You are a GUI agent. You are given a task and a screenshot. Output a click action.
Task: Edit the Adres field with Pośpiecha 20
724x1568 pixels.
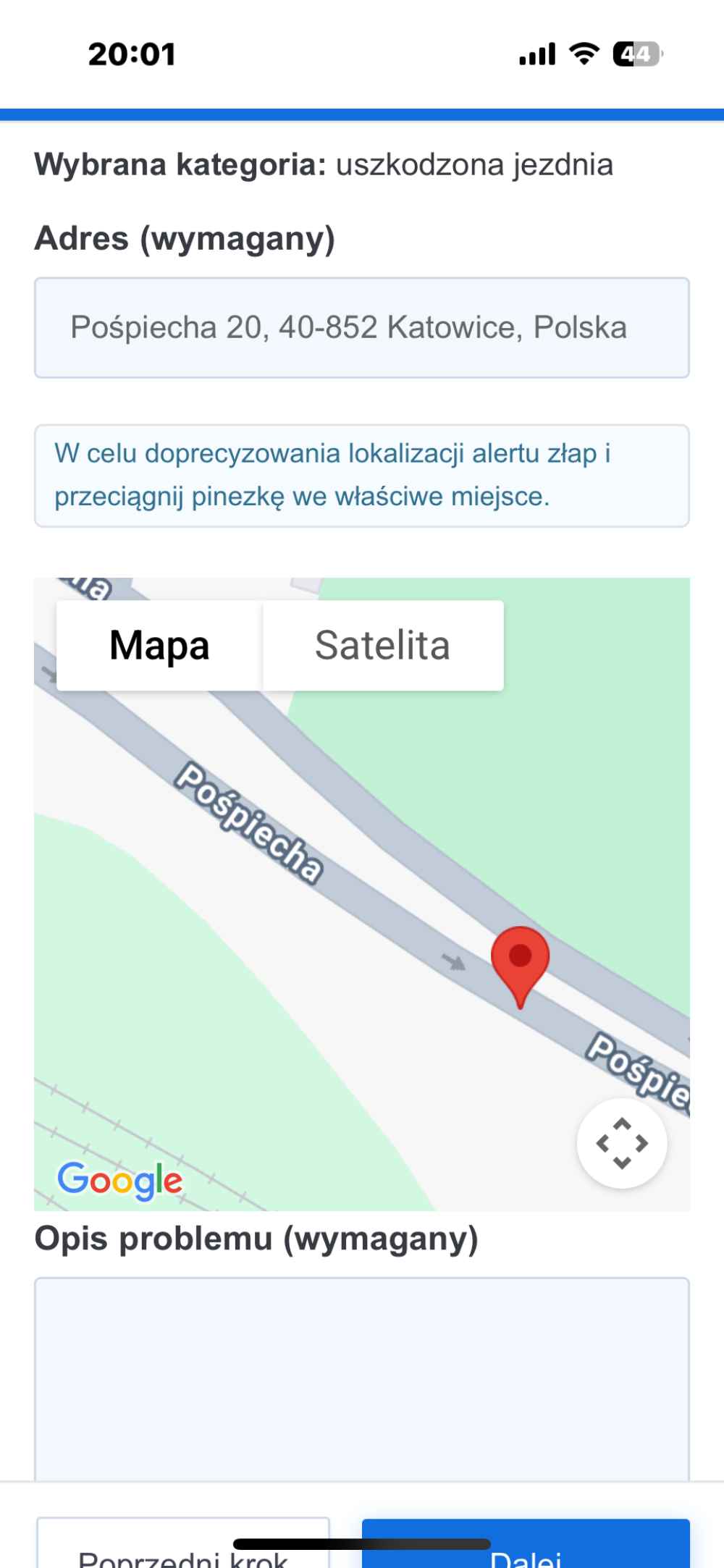tap(362, 327)
